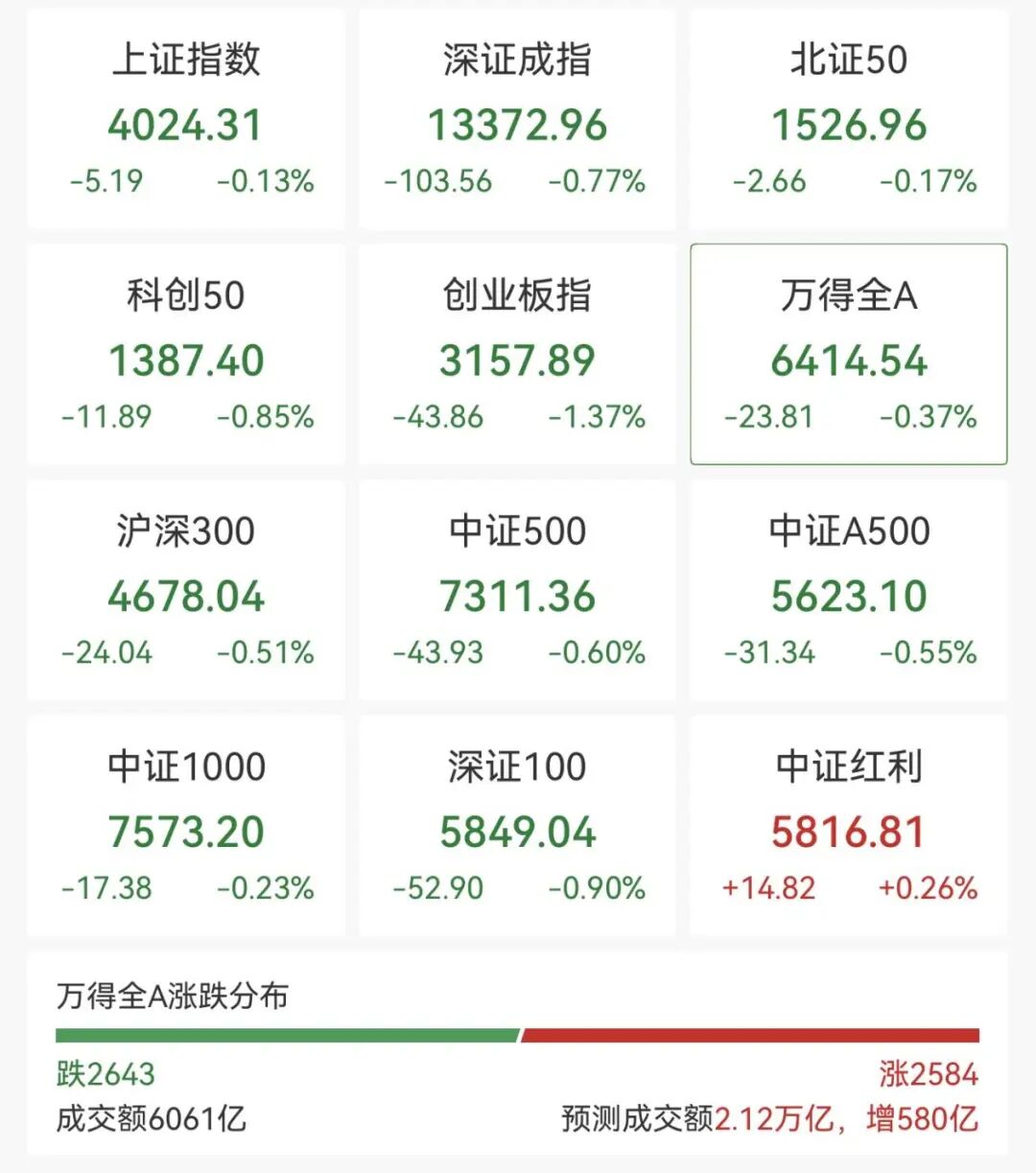
Task: Choose the 中证1000 index card
Action: [x=186, y=827]
